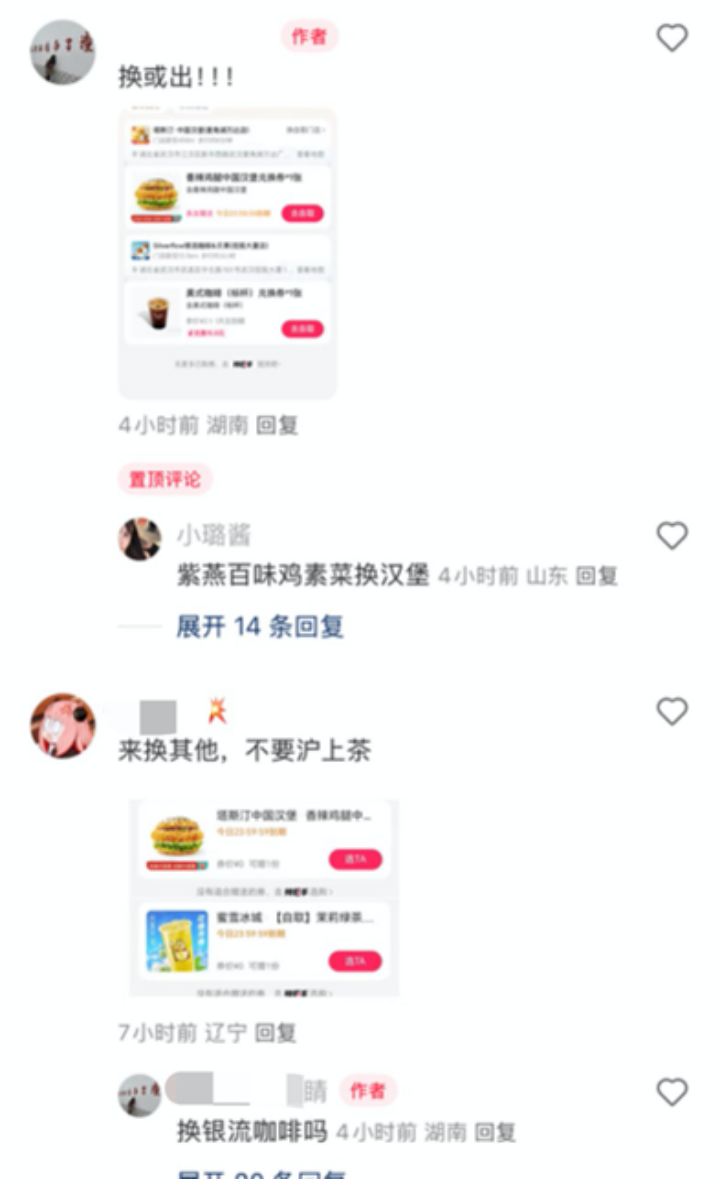Screen dimensions: 720x1179
Task: Open 小璐酱's profile avatar
Action: click(140, 539)
